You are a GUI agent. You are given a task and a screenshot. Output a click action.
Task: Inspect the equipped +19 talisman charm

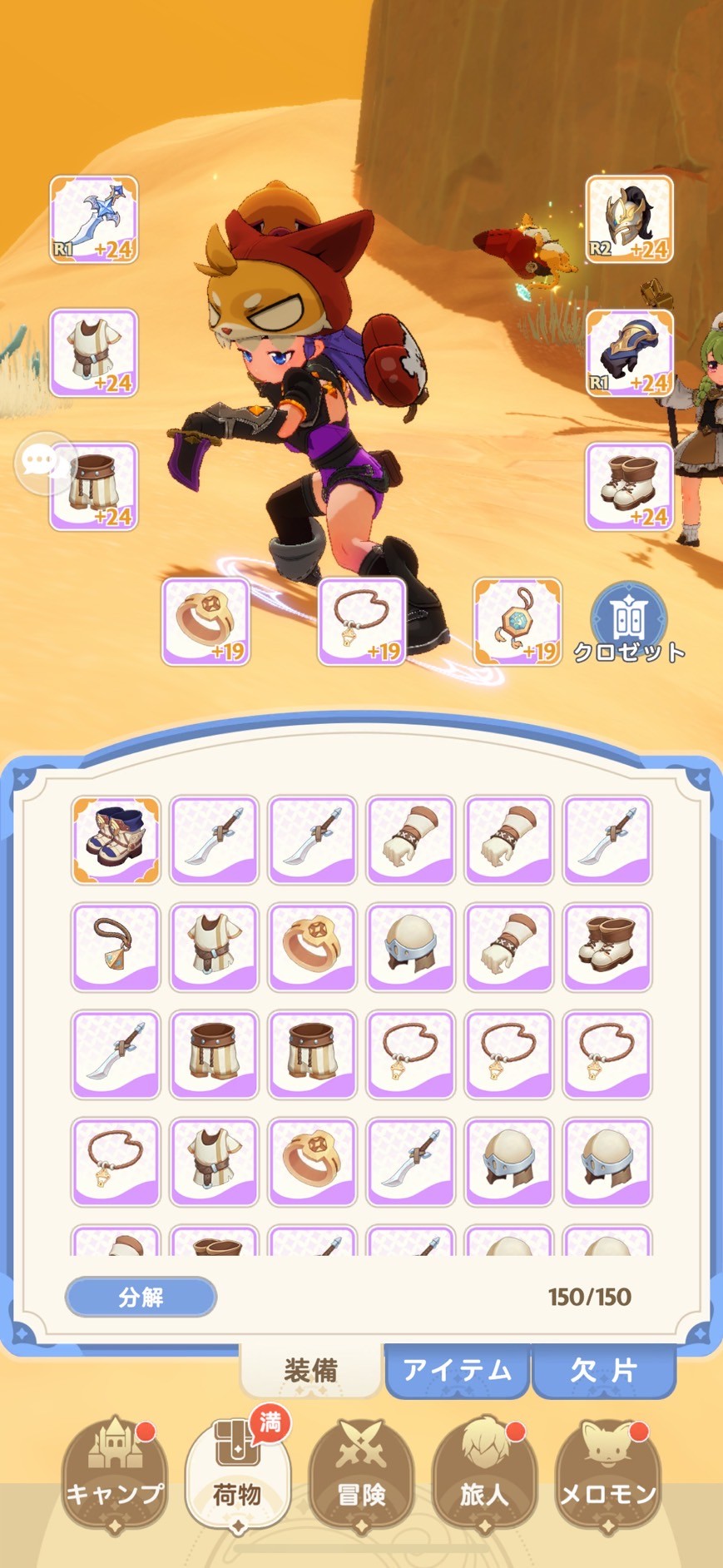pyautogui.click(x=517, y=622)
